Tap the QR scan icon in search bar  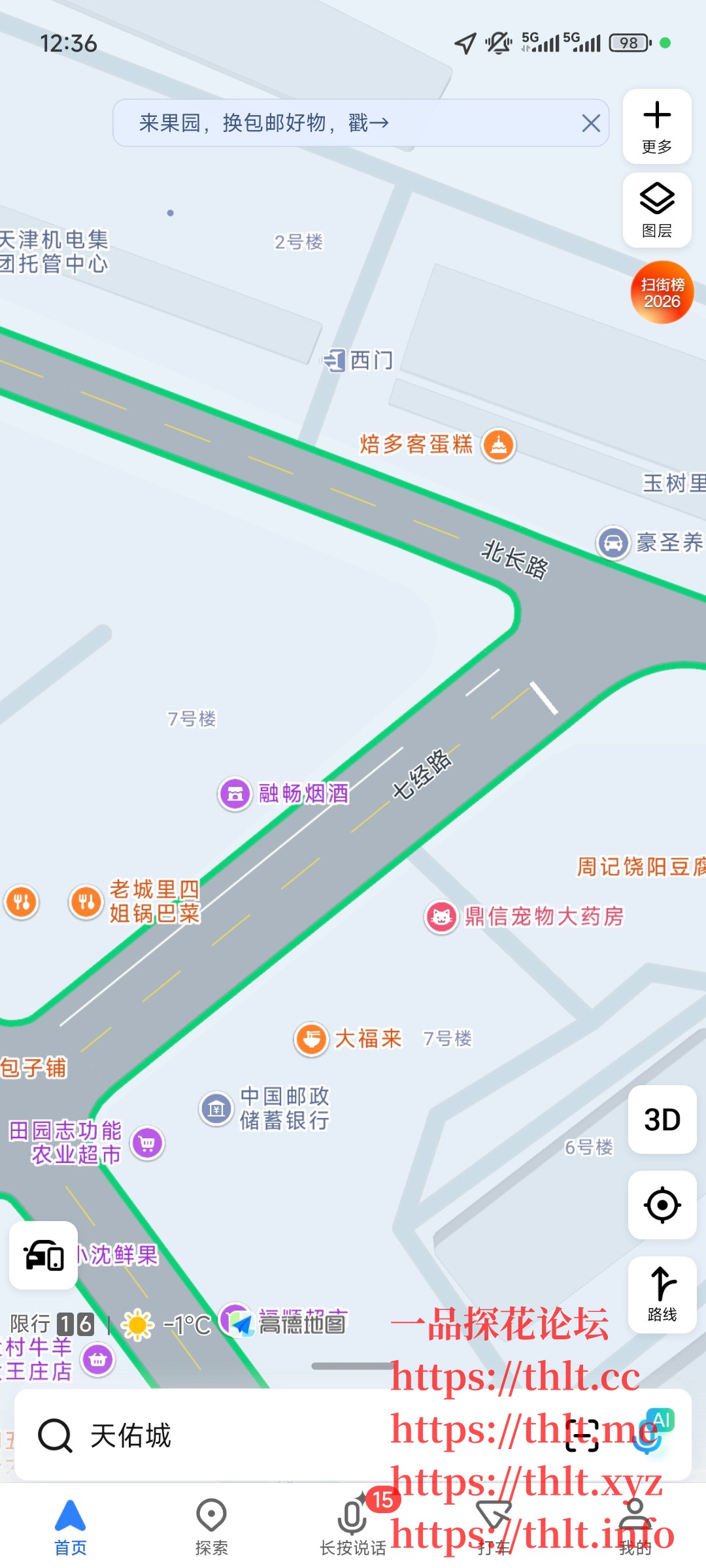580,1435
